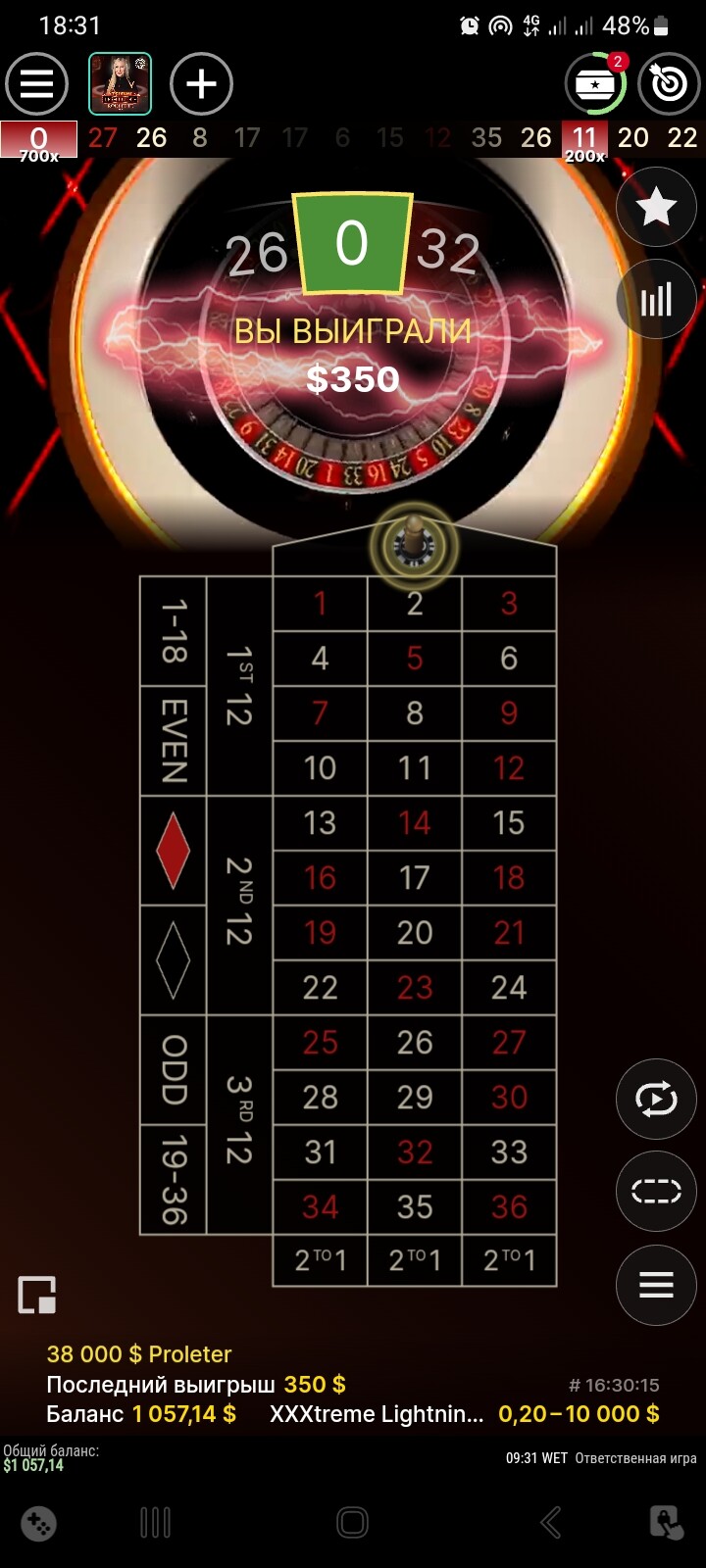The width and height of the screenshot is (706, 1568).
Task: Open the live dealer game thumbnail
Action: (120, 84)
